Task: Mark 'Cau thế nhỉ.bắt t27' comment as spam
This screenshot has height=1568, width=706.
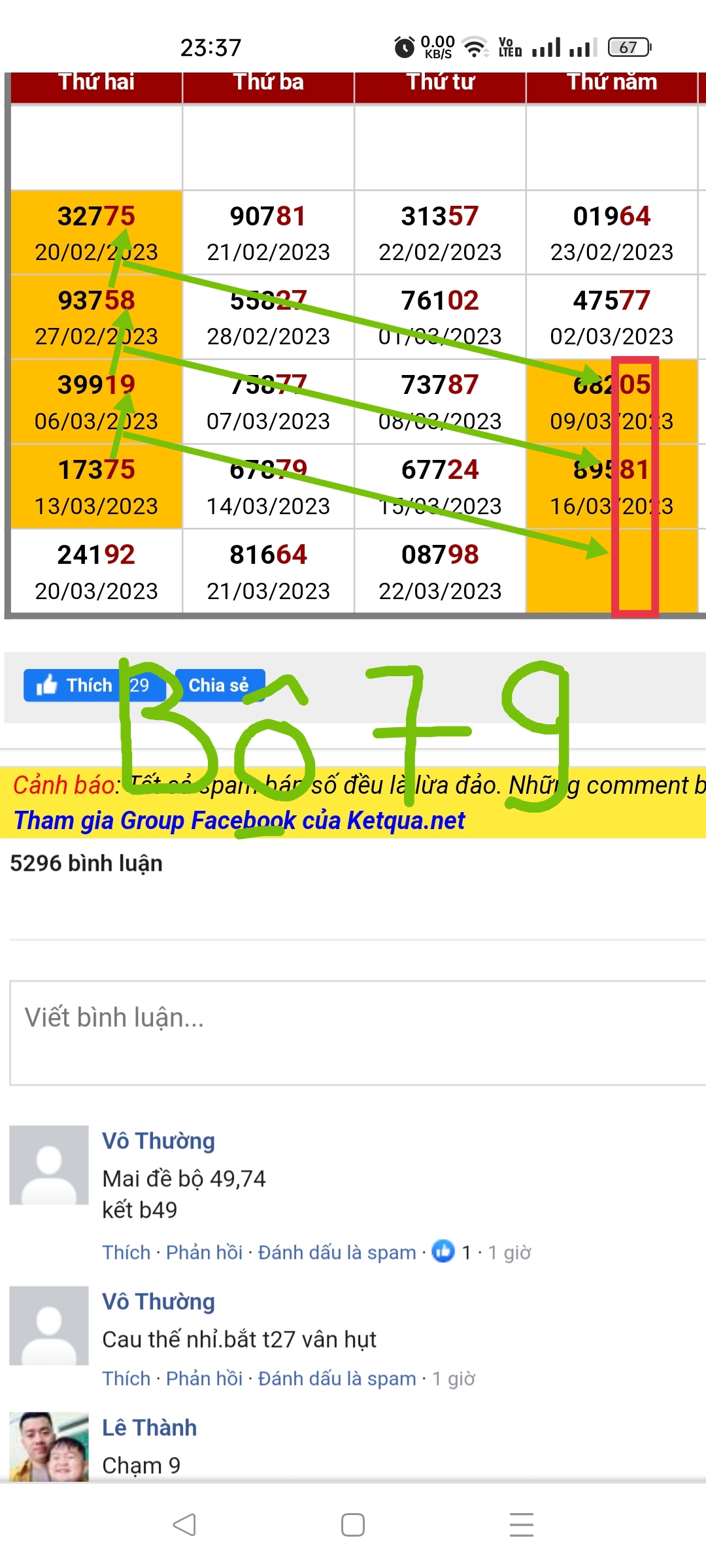Action: click(x=337, y=1379)
